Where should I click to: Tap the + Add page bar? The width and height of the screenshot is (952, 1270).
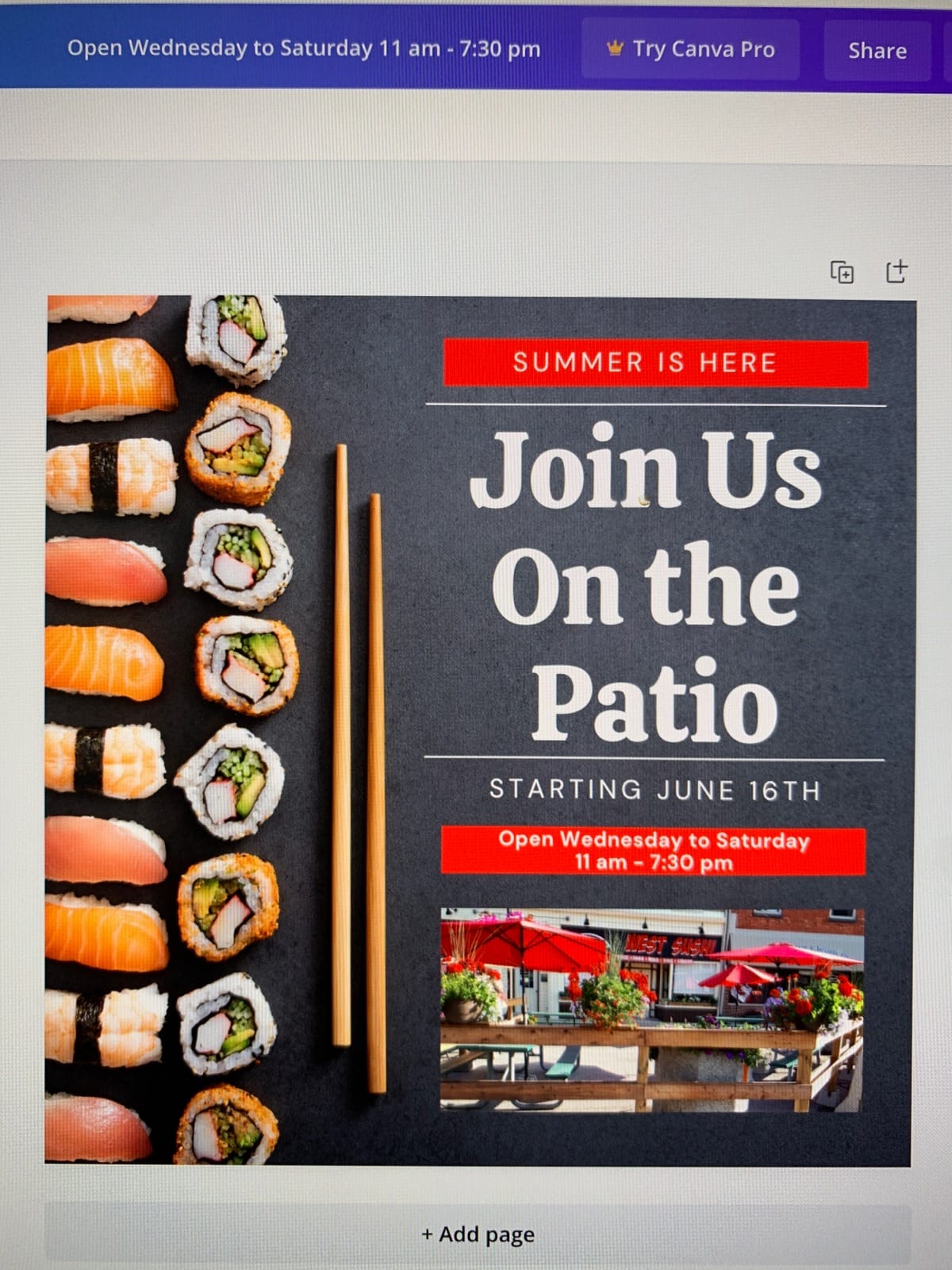point(478,1234)
